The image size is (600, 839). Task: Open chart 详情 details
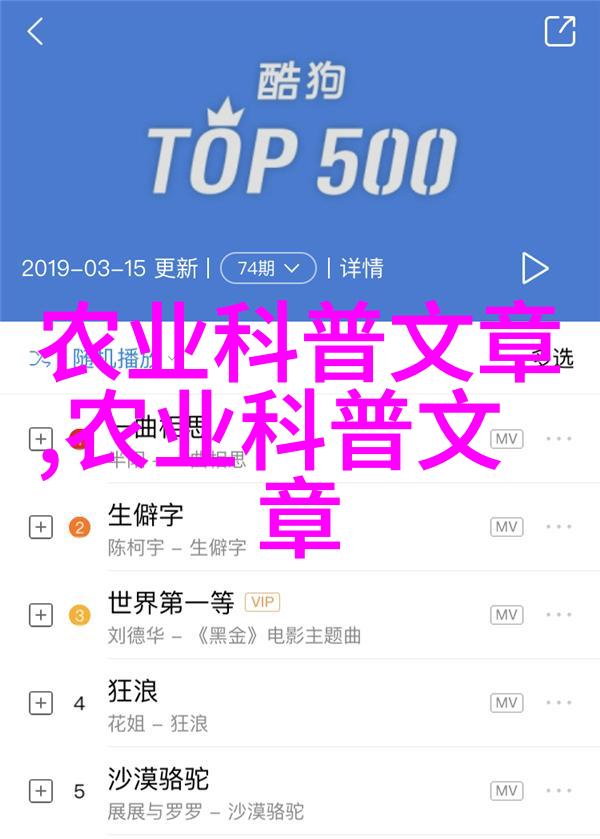tap(361, 268)
